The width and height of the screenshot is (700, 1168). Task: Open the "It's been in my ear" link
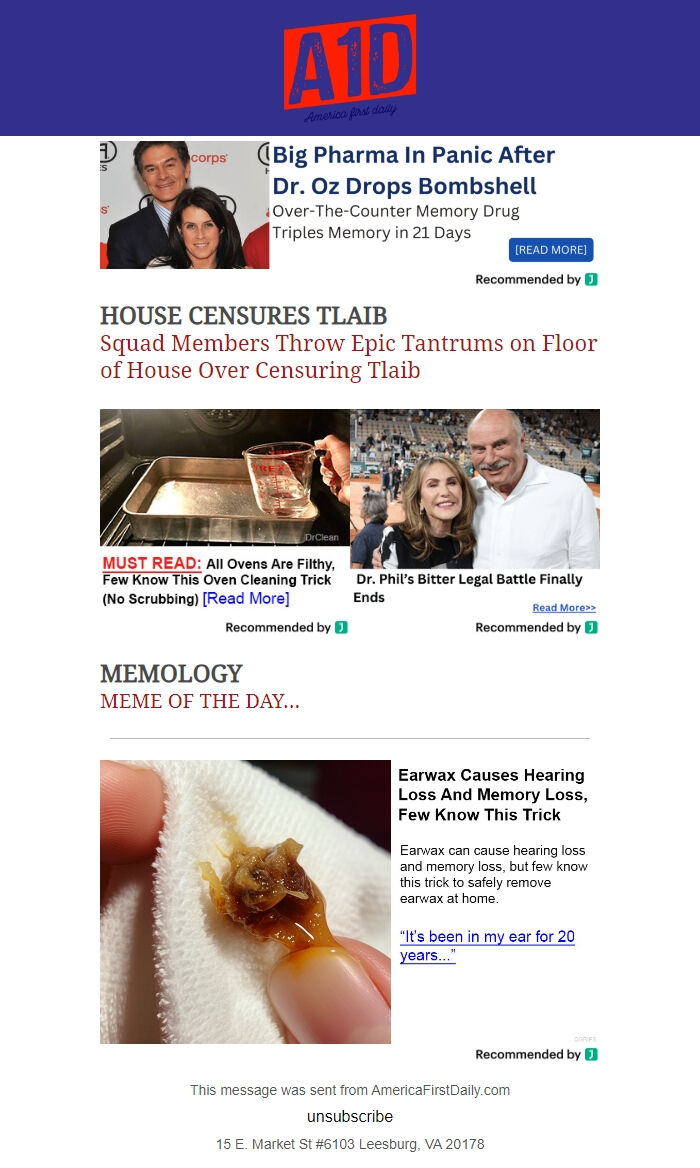[487, 946]
